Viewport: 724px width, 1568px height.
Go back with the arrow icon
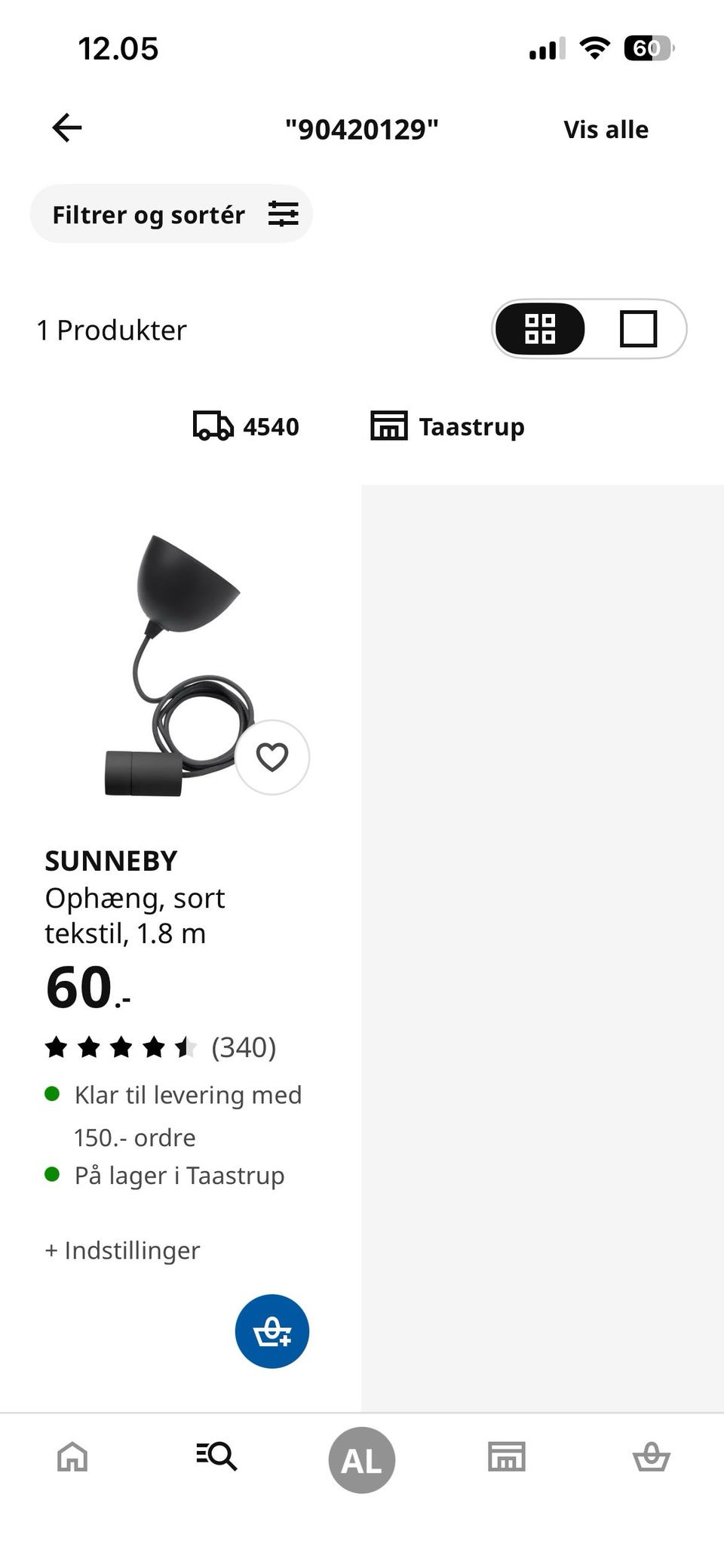coord(67,128)
